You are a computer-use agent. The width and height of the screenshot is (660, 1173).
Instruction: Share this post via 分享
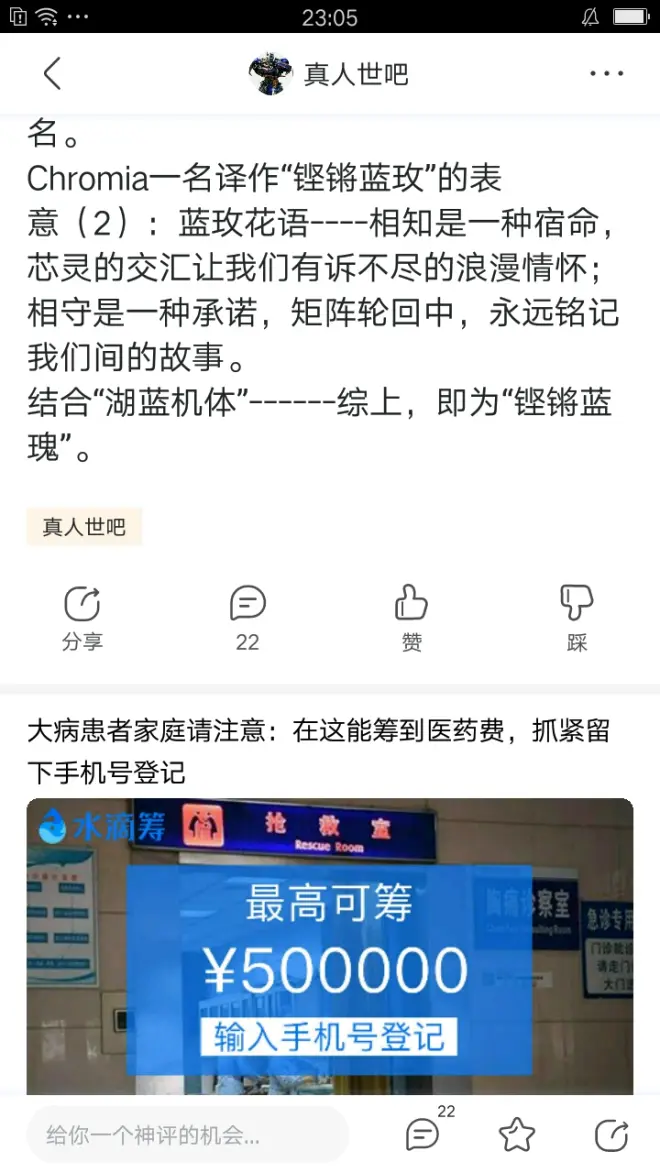tap(82, 618)
